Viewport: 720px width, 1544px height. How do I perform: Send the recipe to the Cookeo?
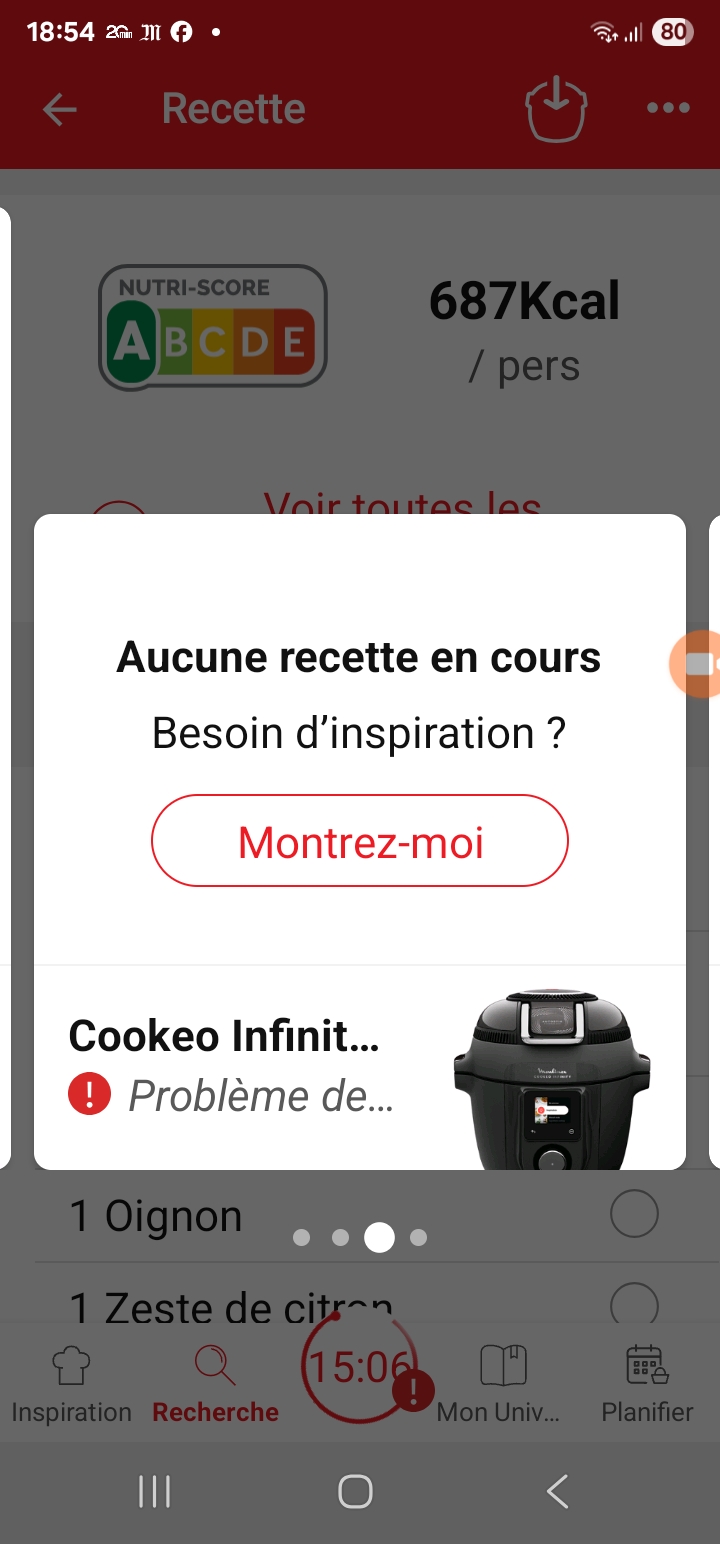pos(556,109)
